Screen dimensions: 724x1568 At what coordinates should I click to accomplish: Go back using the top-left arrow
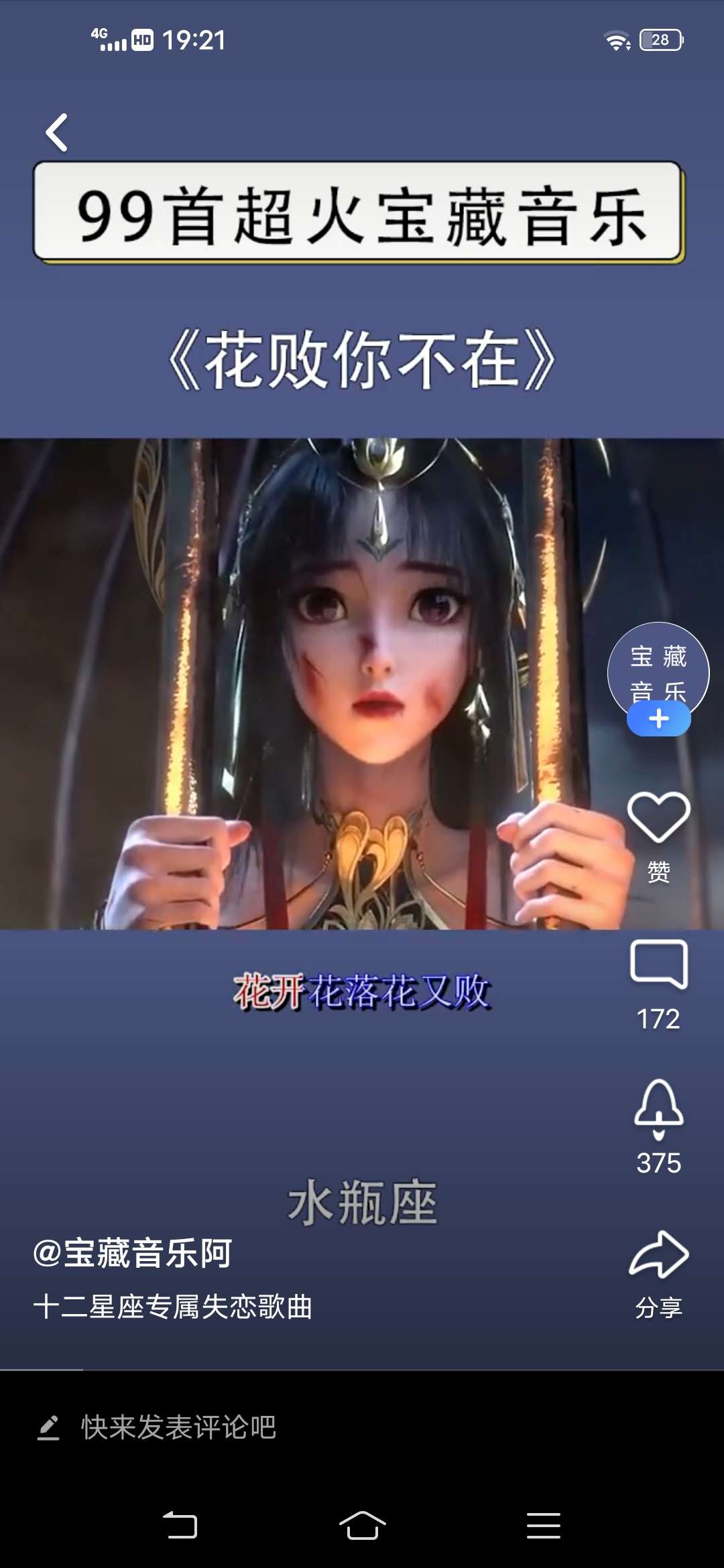(x=57, y=132)
